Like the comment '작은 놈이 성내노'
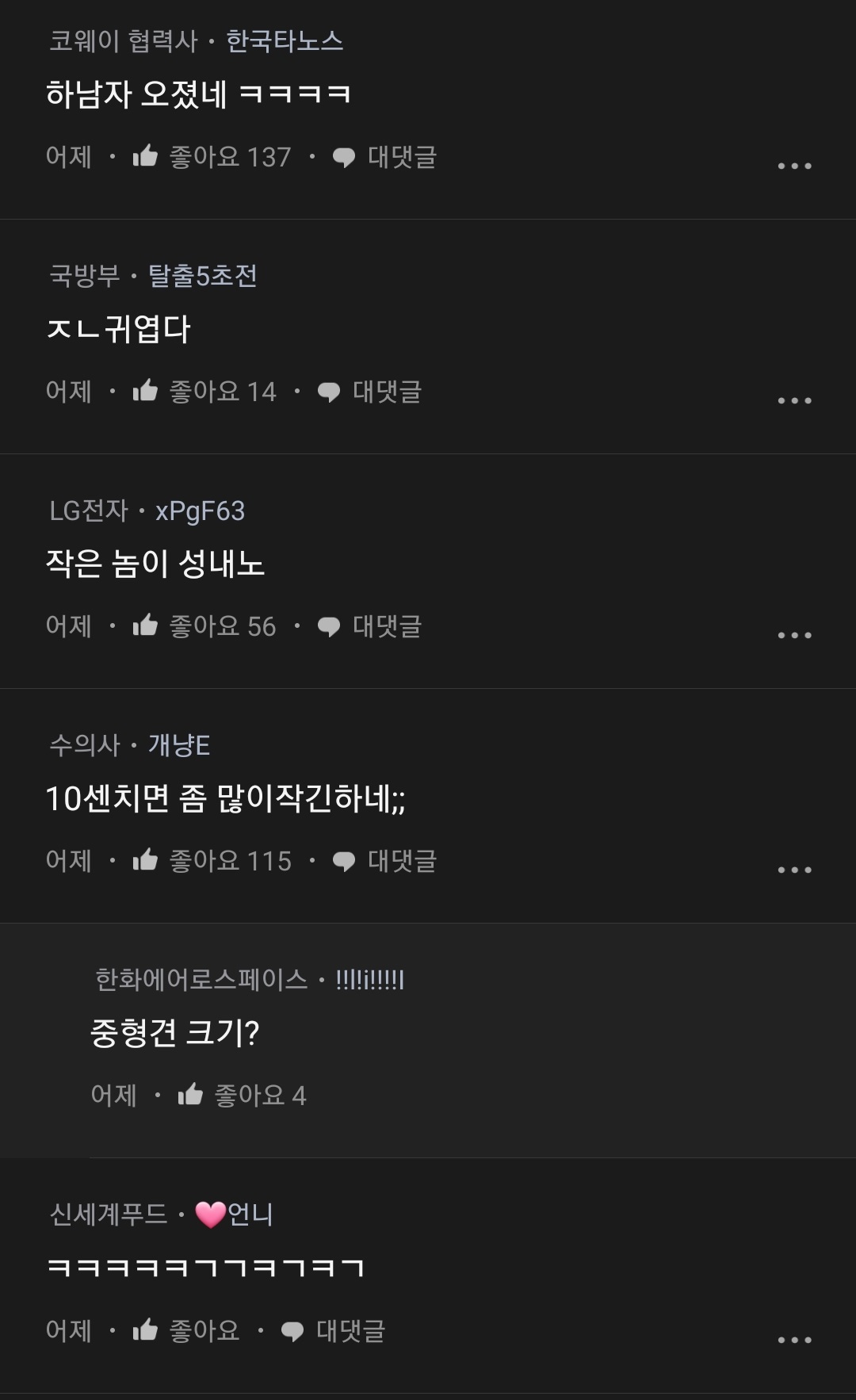 tap(146, 625)
